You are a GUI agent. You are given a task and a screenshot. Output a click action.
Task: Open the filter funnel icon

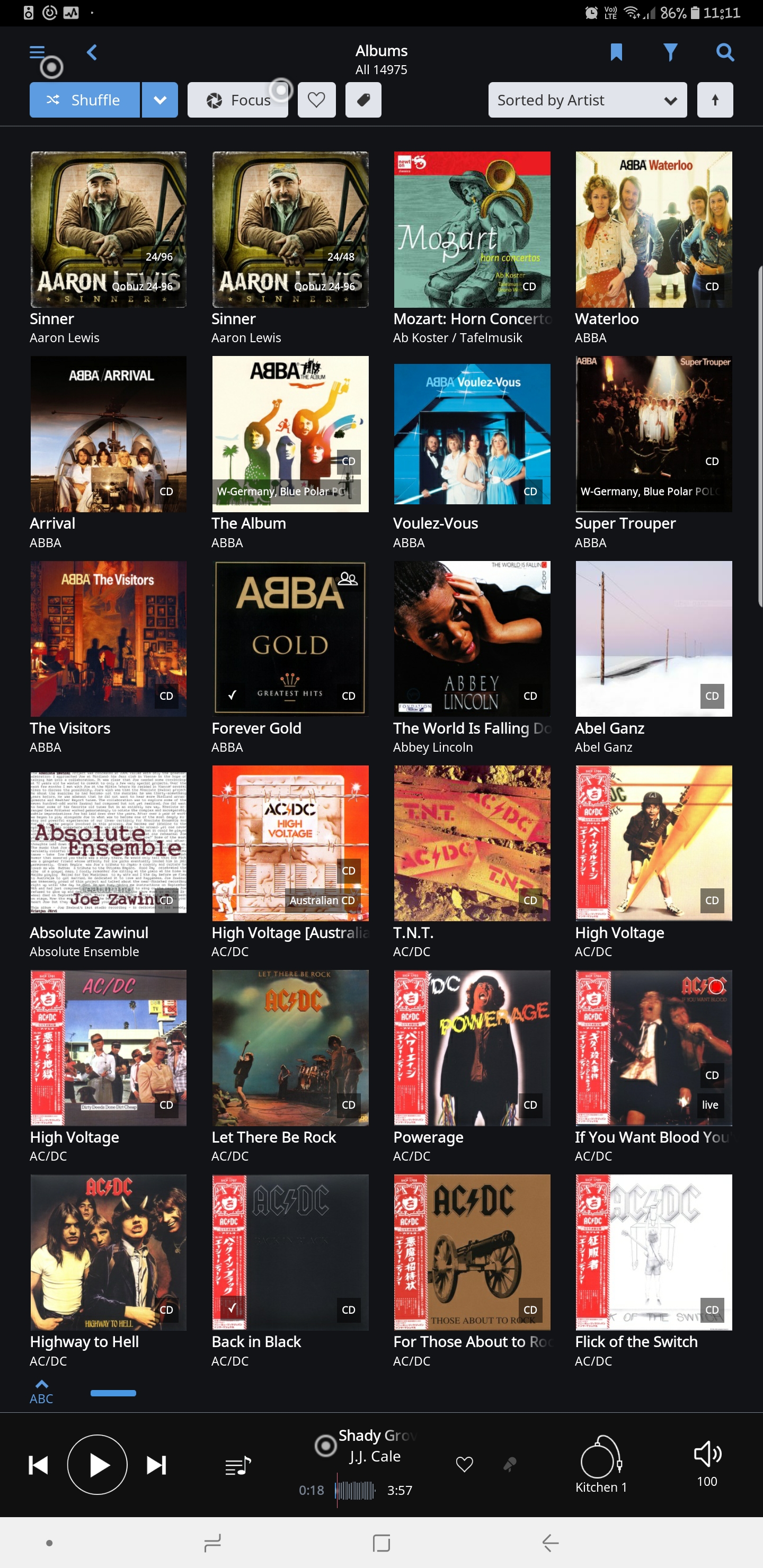[670, 52]
